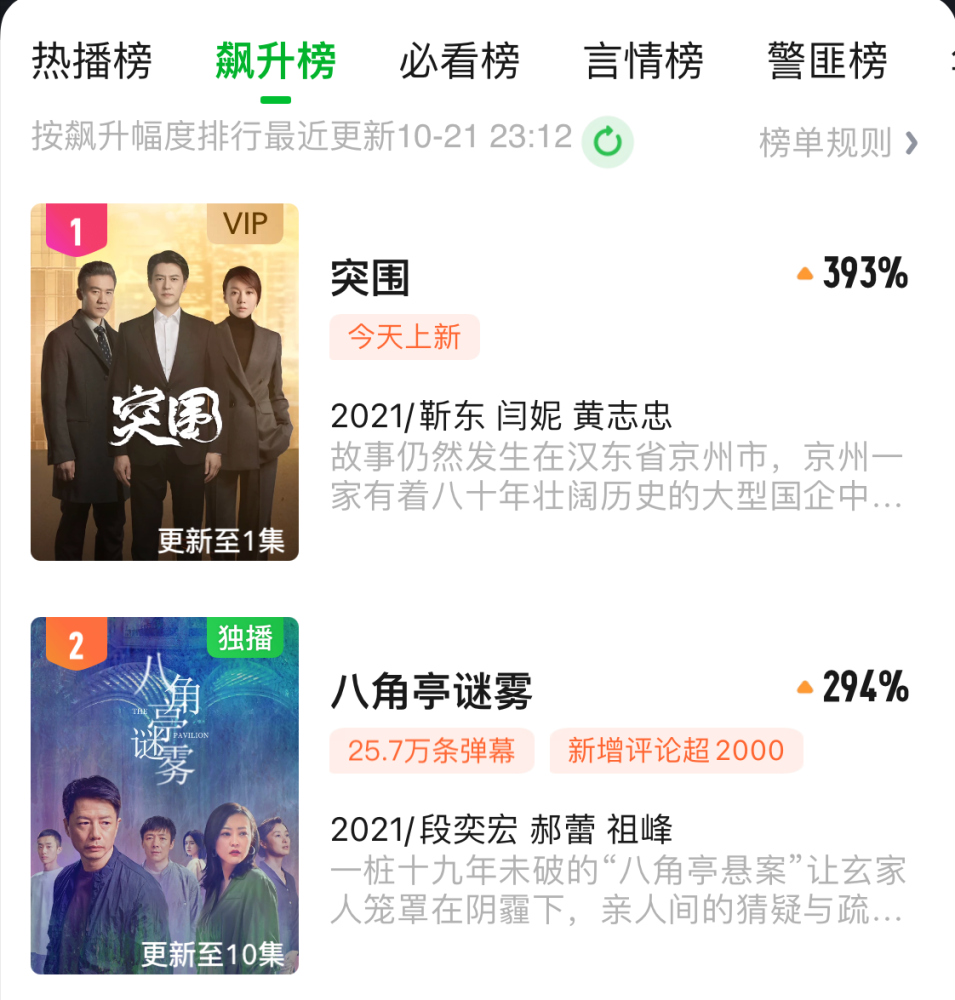Switch to the 热播榜 tab

[92, 61]
